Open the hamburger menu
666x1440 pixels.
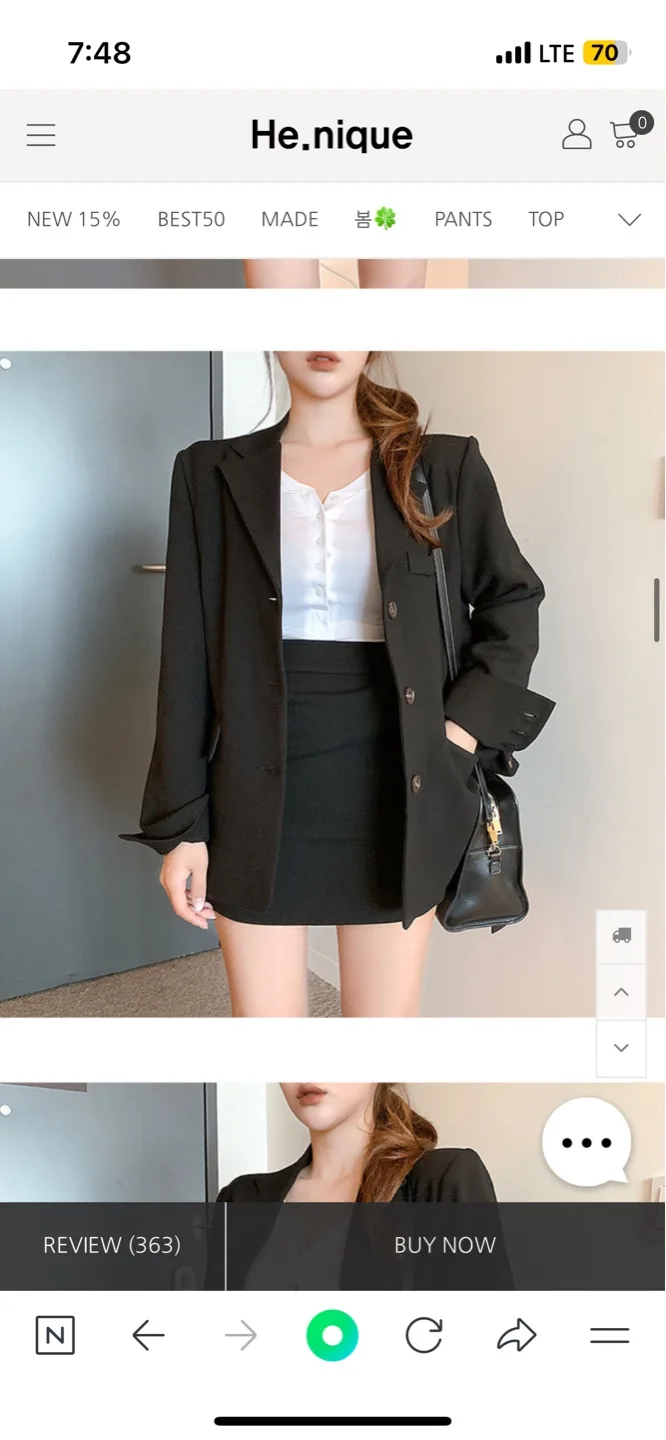pos(41,135)
